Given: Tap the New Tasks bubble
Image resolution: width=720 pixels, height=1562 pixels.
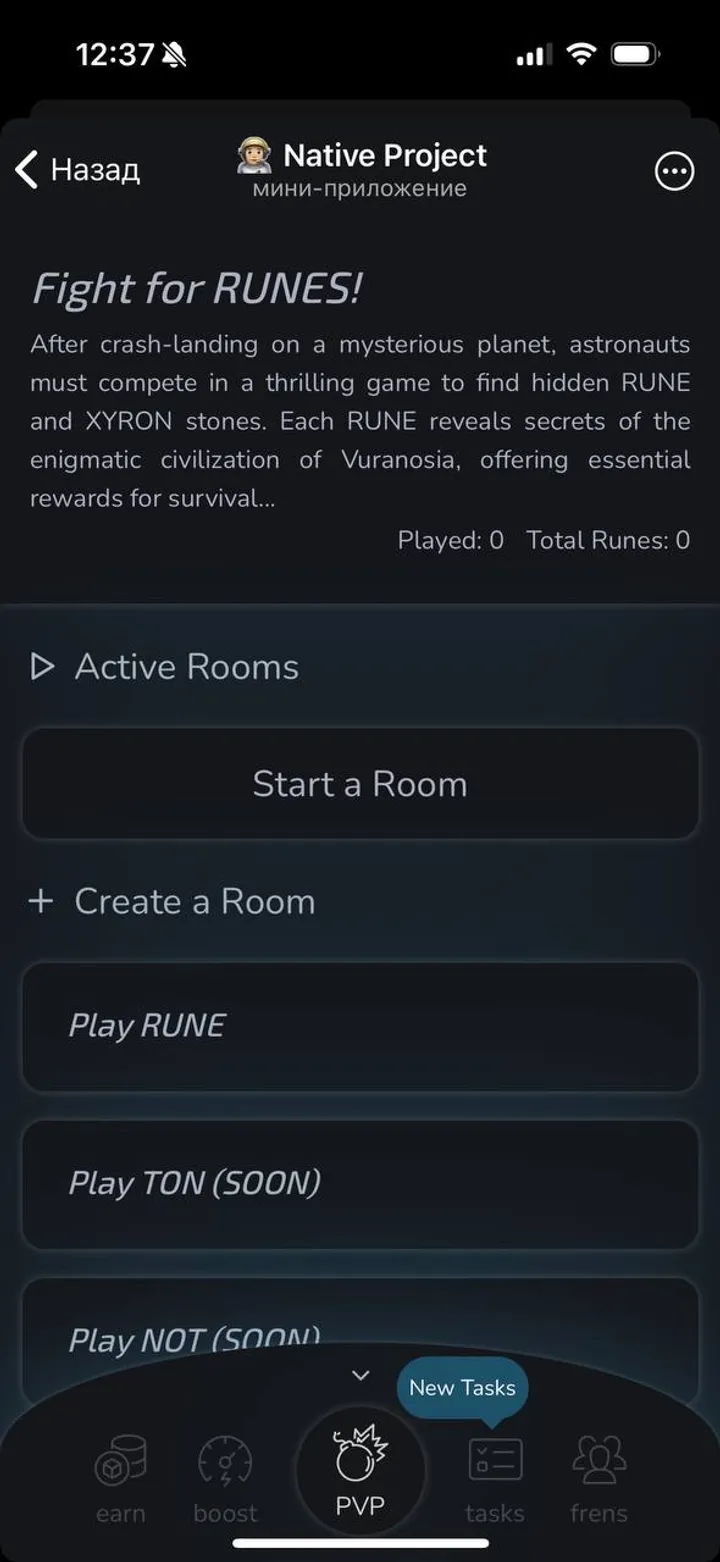Looking at the screenshot, I should point(461,1388).
